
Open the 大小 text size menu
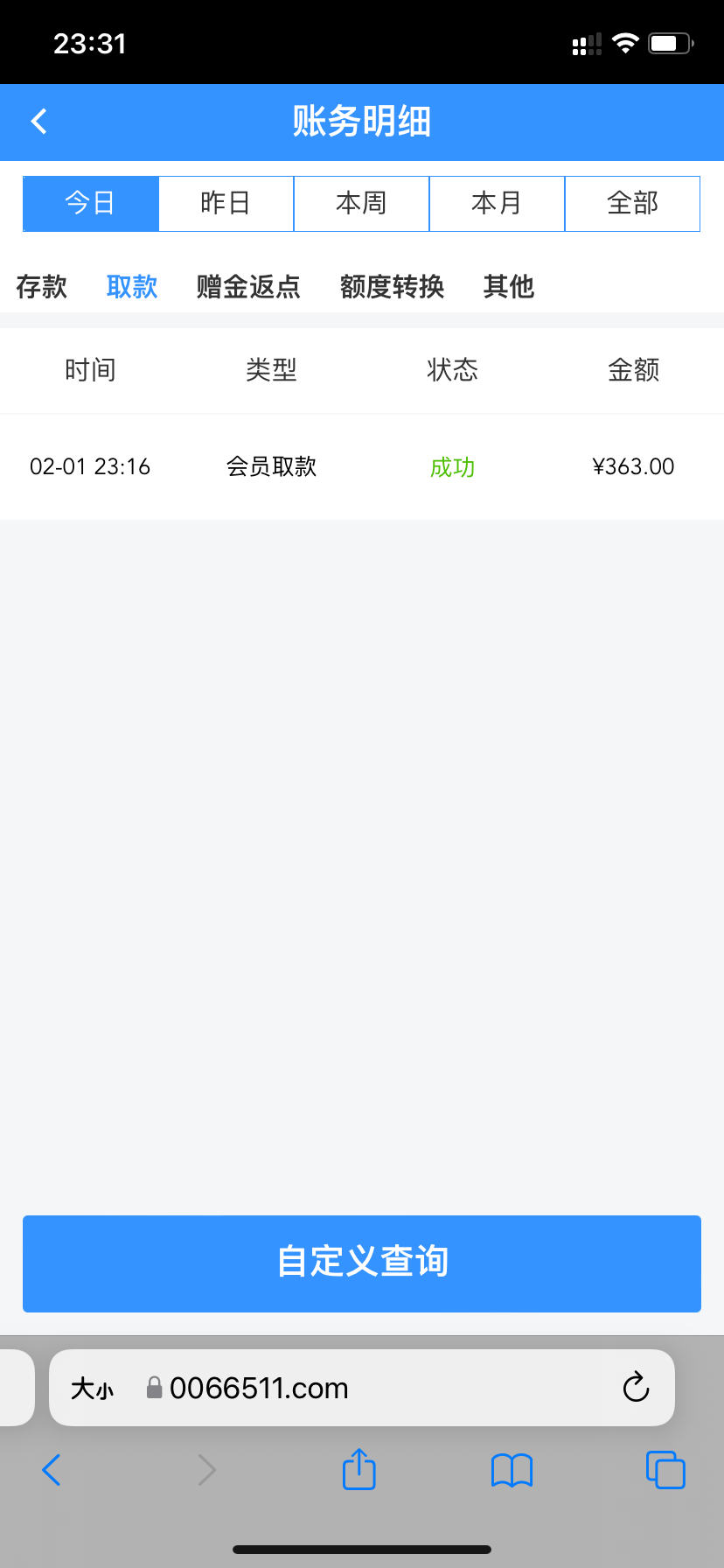93,1389
